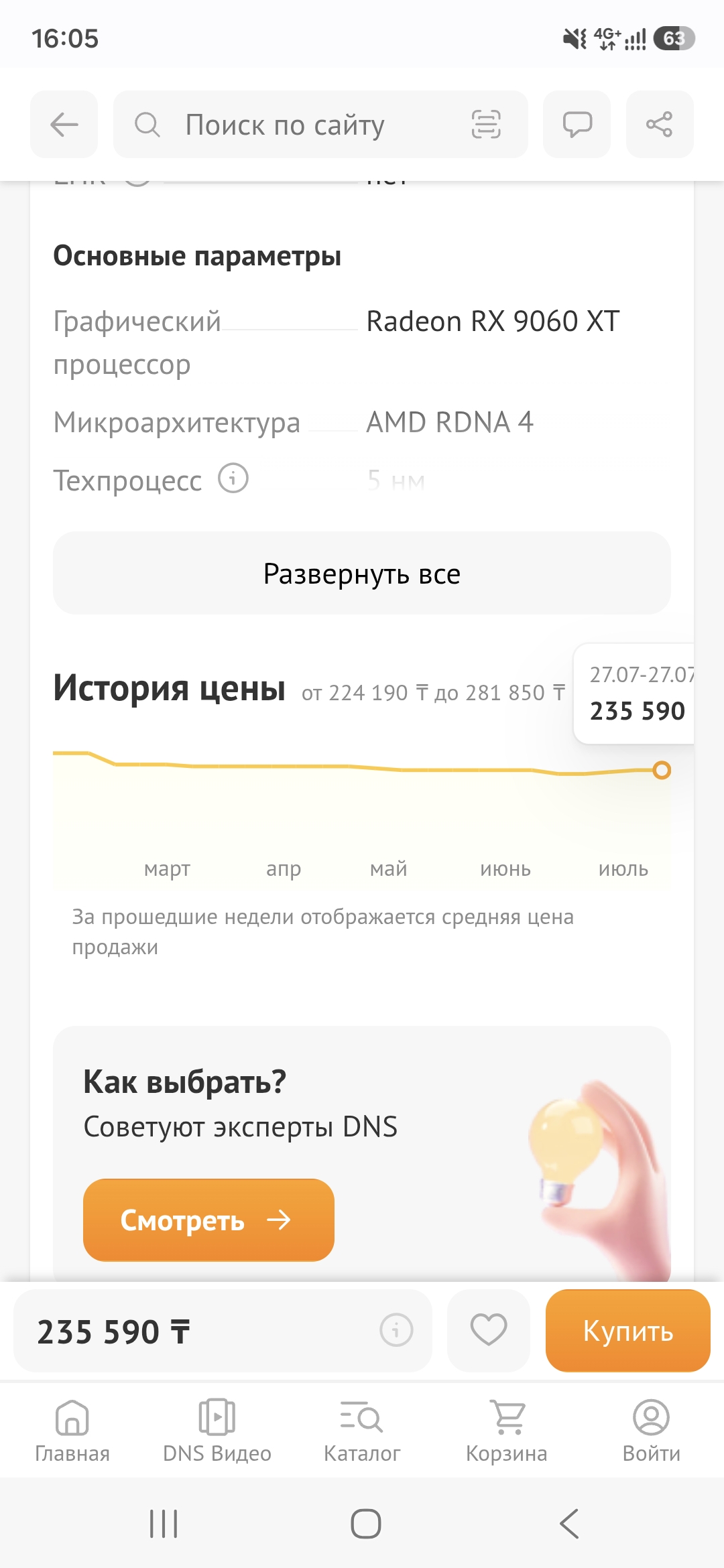
Task: Select the price point marker on the history chart
Action: tap(662, 770)
